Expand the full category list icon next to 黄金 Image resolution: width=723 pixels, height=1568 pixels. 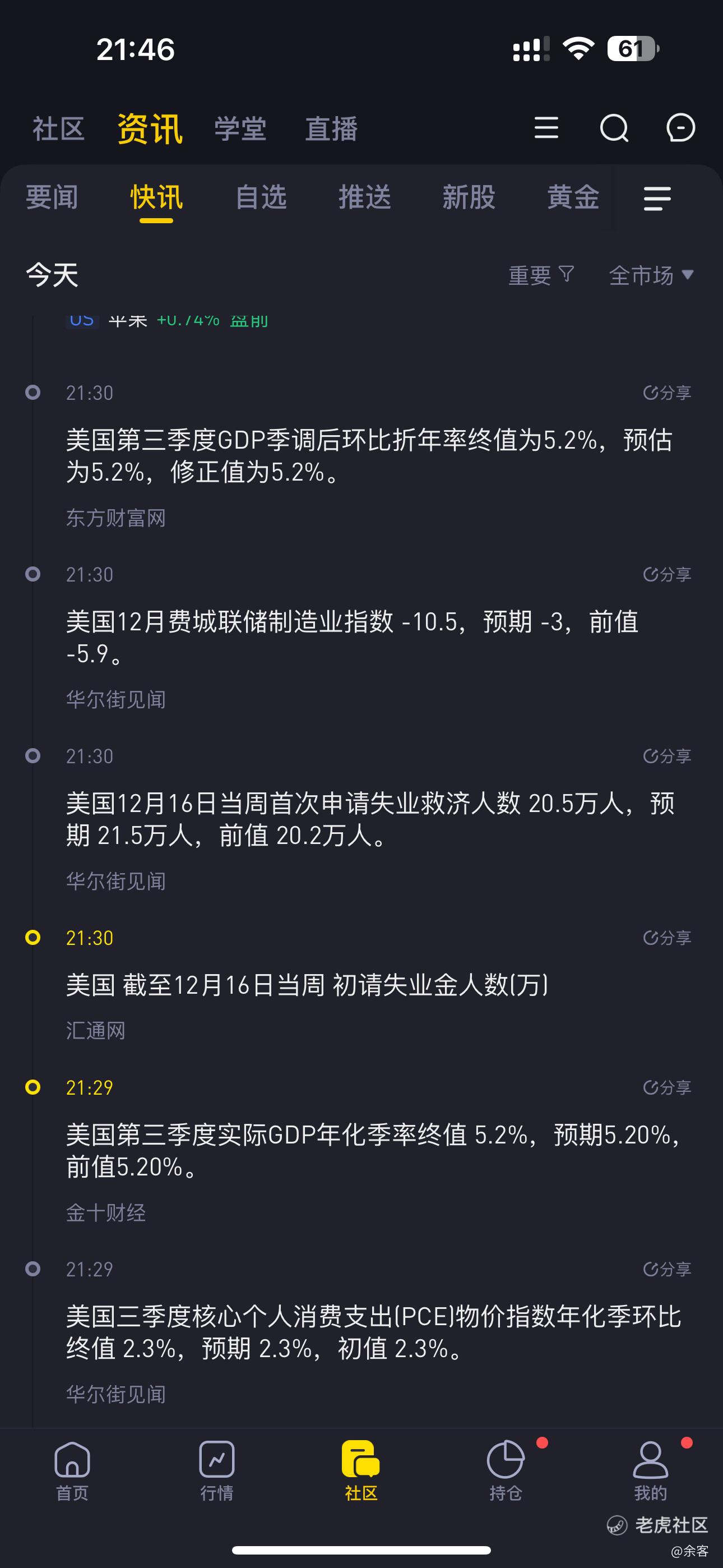(657, 199)
